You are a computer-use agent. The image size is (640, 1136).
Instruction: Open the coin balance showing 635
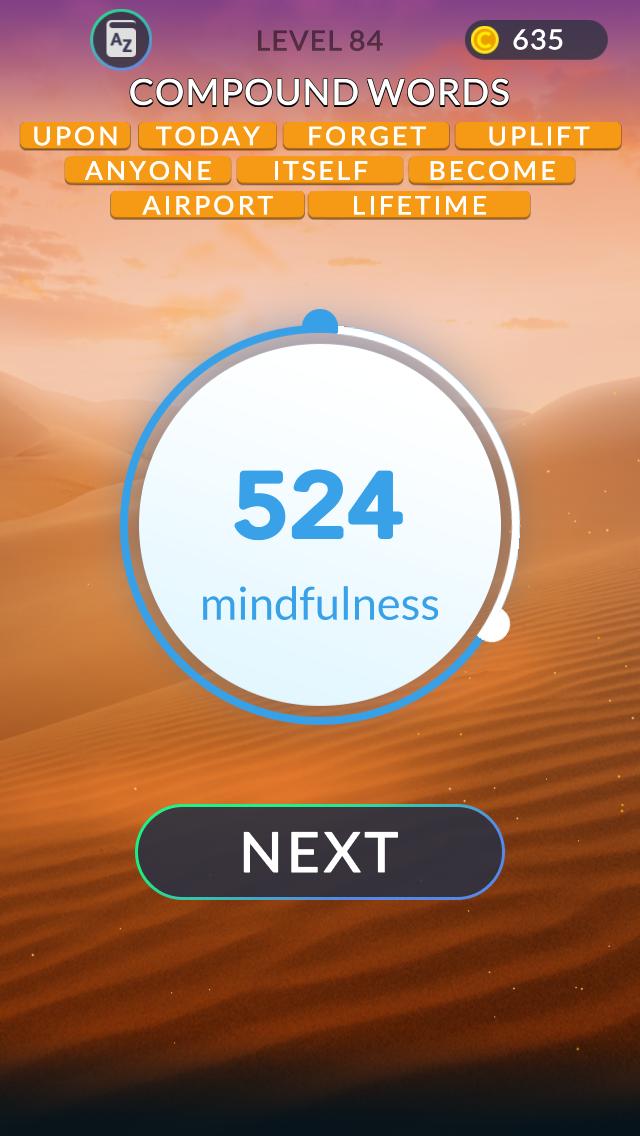(x=536, y=40)
